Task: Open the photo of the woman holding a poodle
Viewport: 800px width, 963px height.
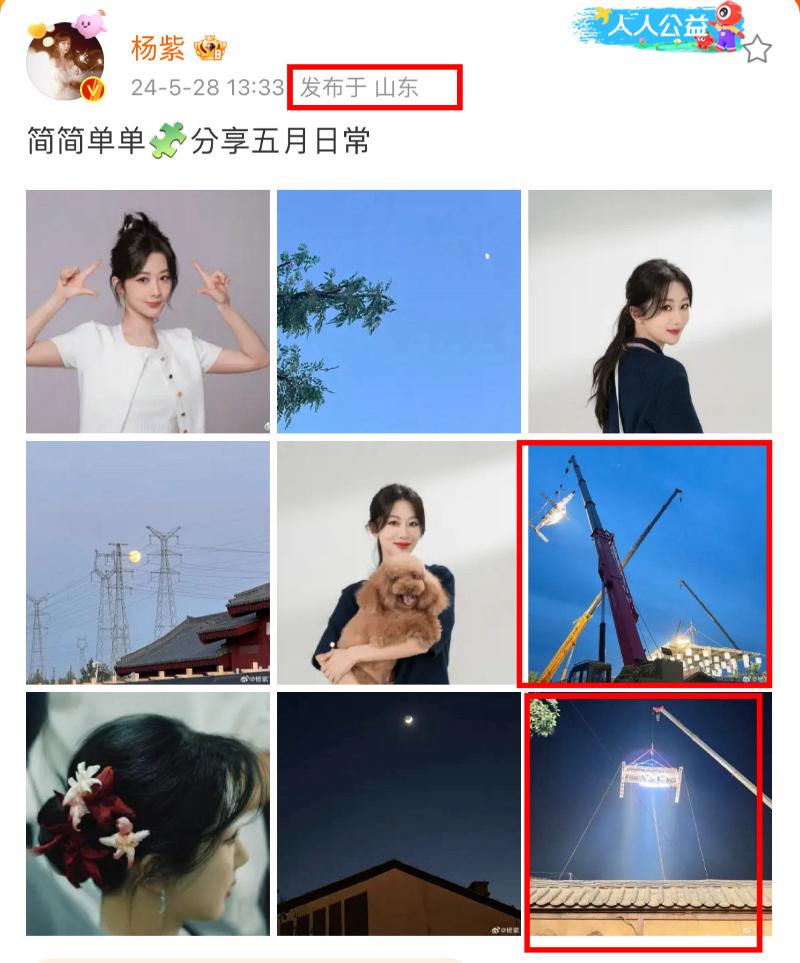Action: pyautogui.click(x=398, y=562)
